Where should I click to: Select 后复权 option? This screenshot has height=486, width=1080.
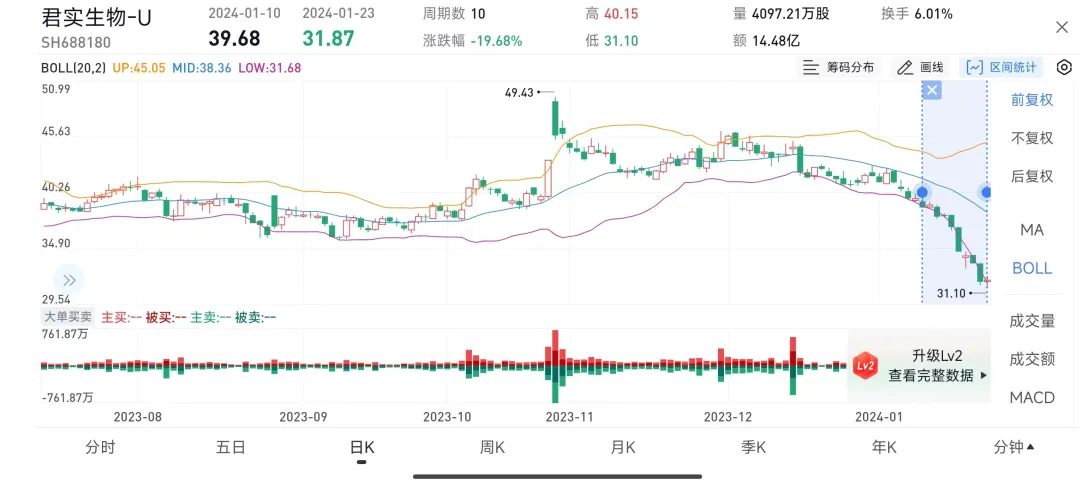[x=1032, y=176]
